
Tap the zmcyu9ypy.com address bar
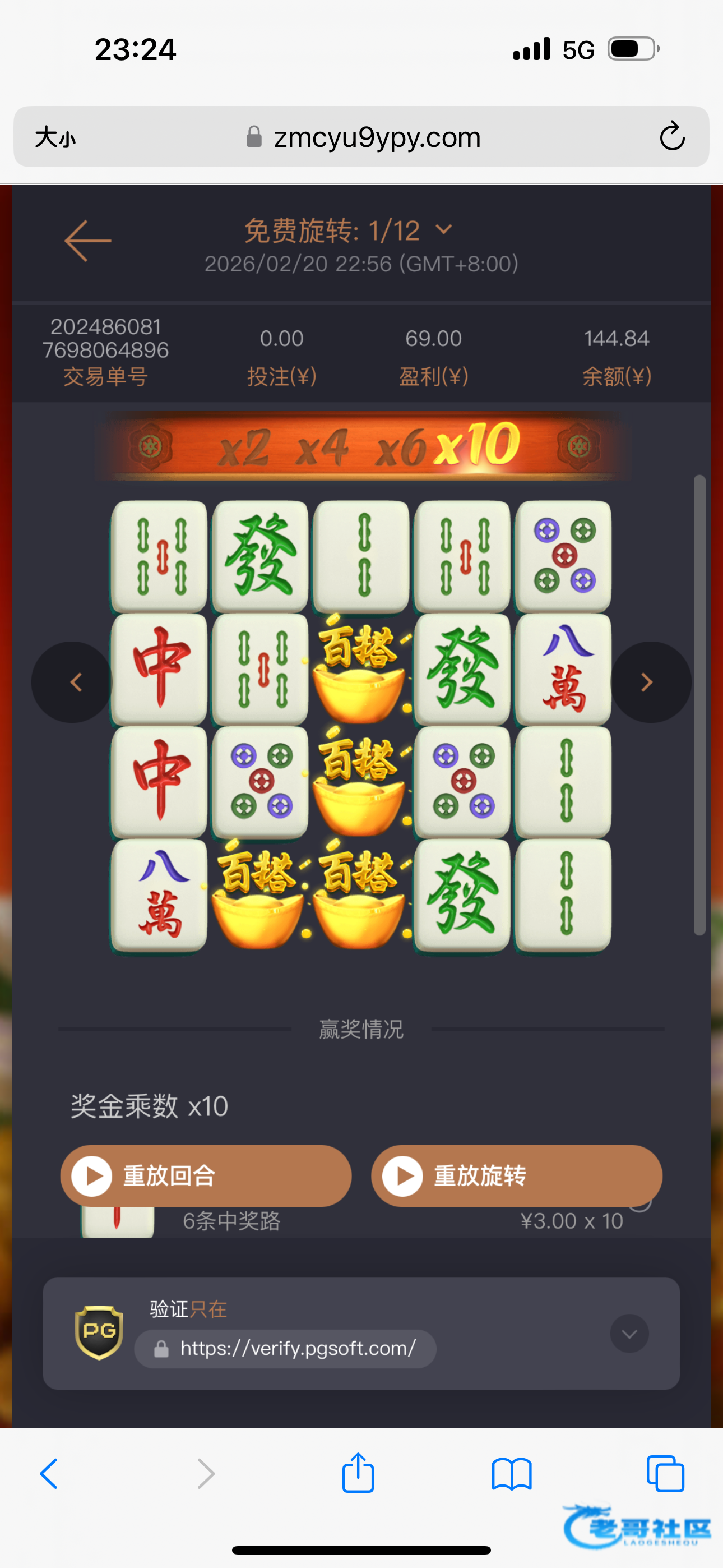click(376, 137)
